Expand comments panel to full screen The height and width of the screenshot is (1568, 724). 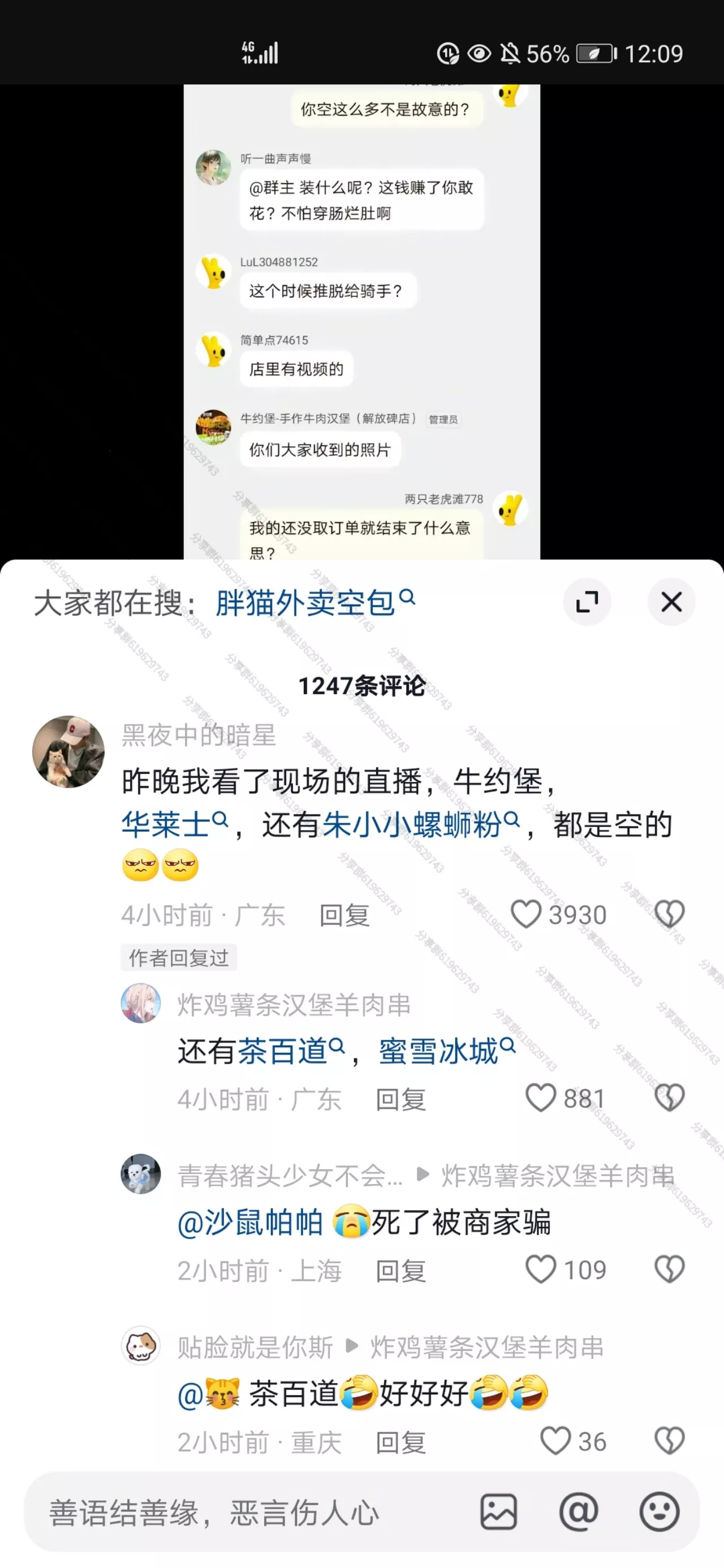(x=587, y=602)
